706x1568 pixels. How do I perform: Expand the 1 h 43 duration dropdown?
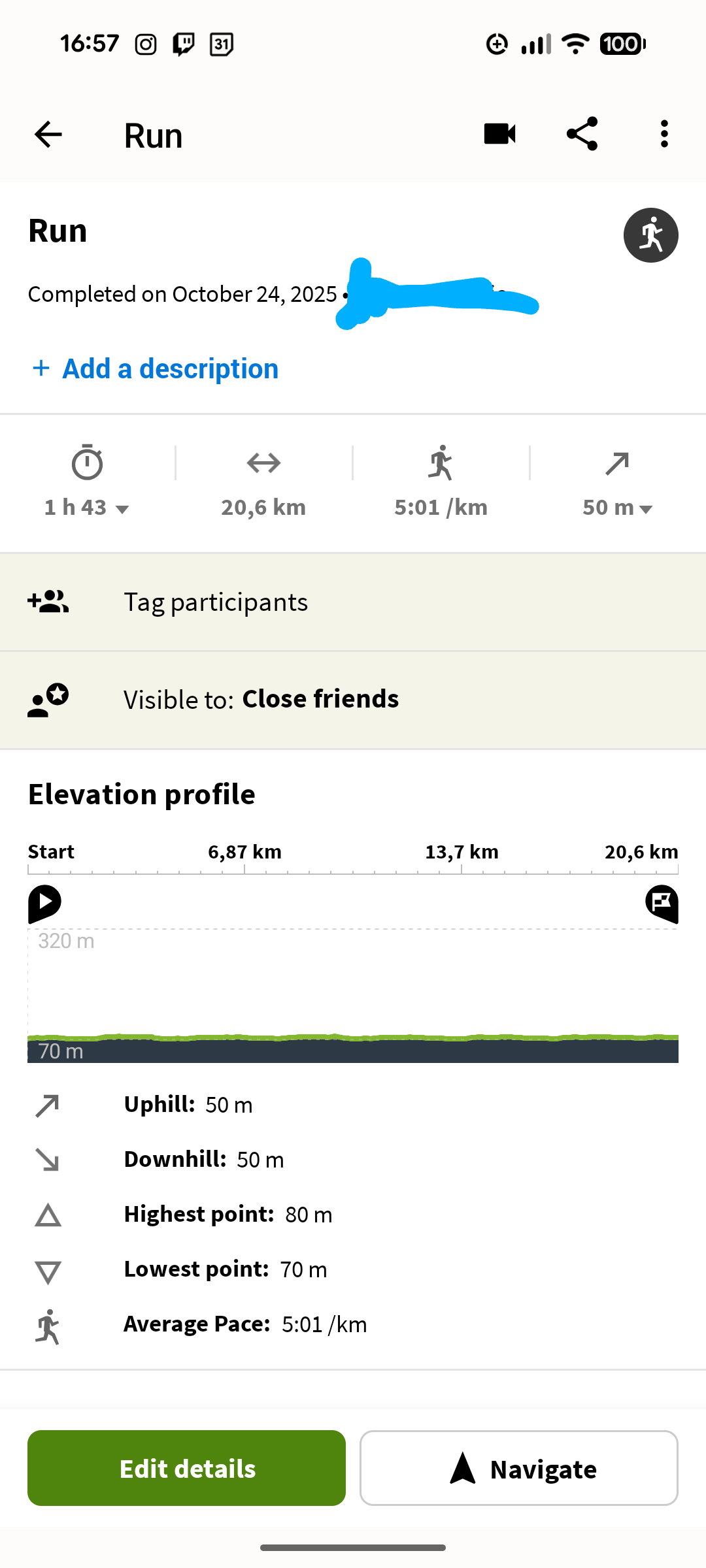pos(87,507)
